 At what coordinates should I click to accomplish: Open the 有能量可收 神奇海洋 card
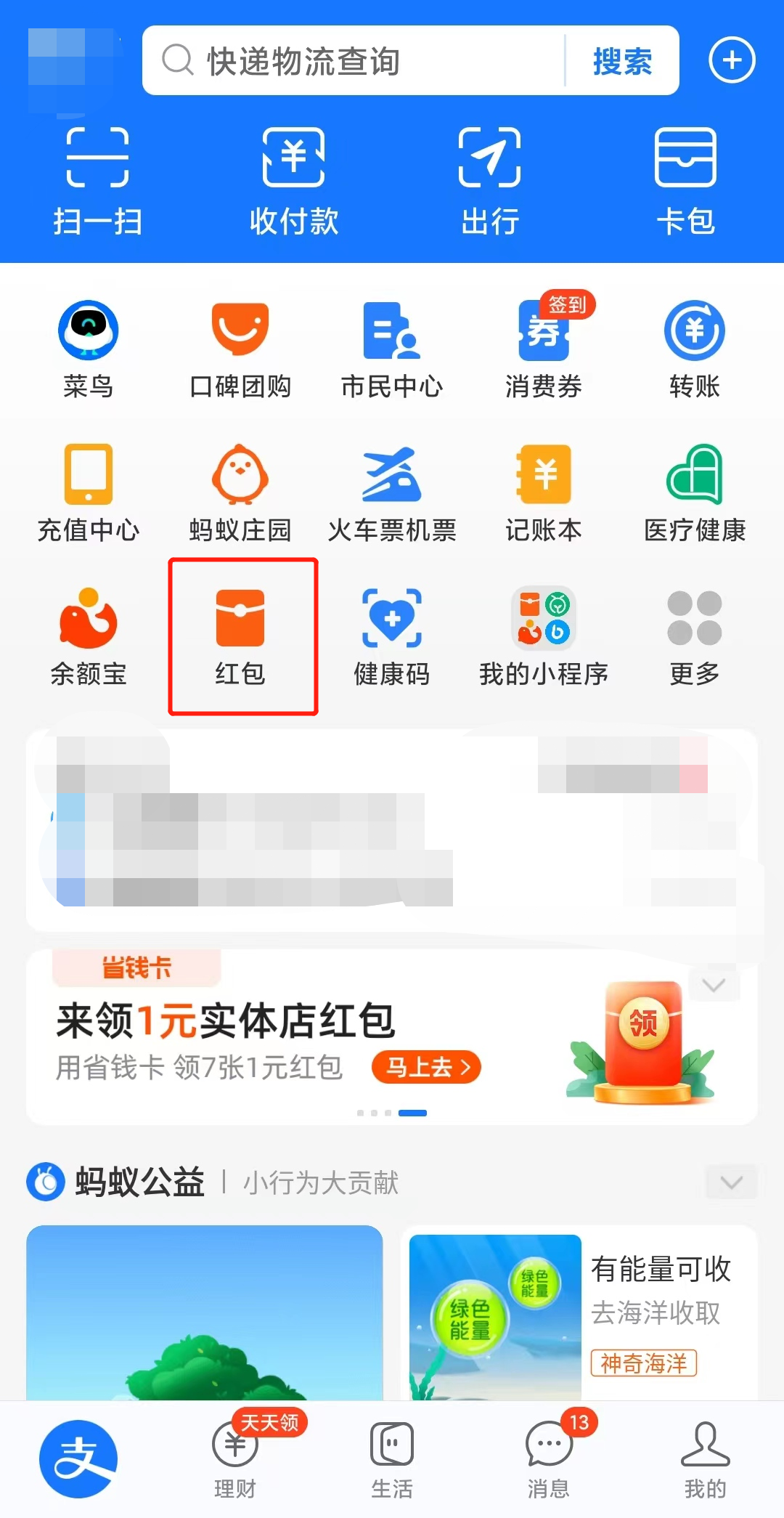579,1313
